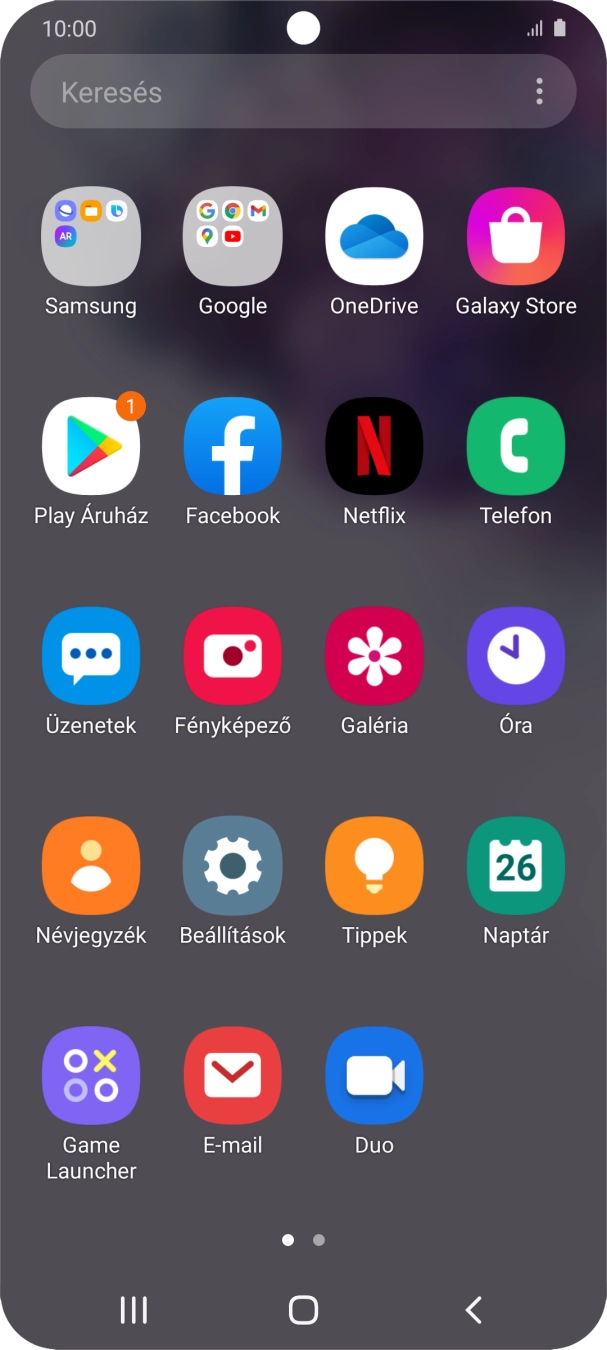607x1350 pixels.
Task: Open Galéria
Action: (374, 657)
